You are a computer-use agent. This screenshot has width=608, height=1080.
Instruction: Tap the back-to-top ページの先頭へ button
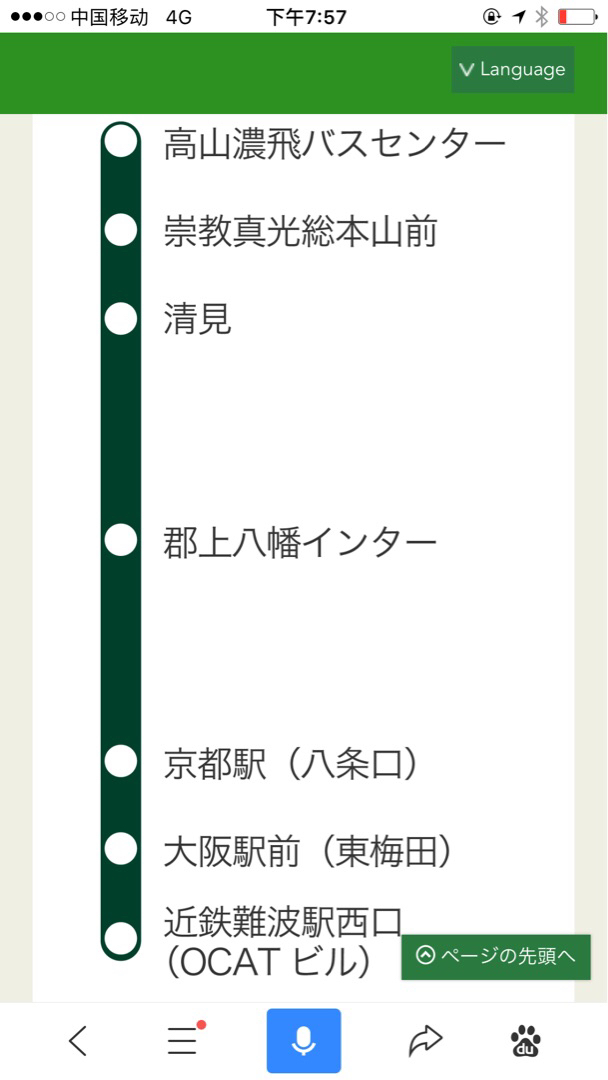coord(496,957)
